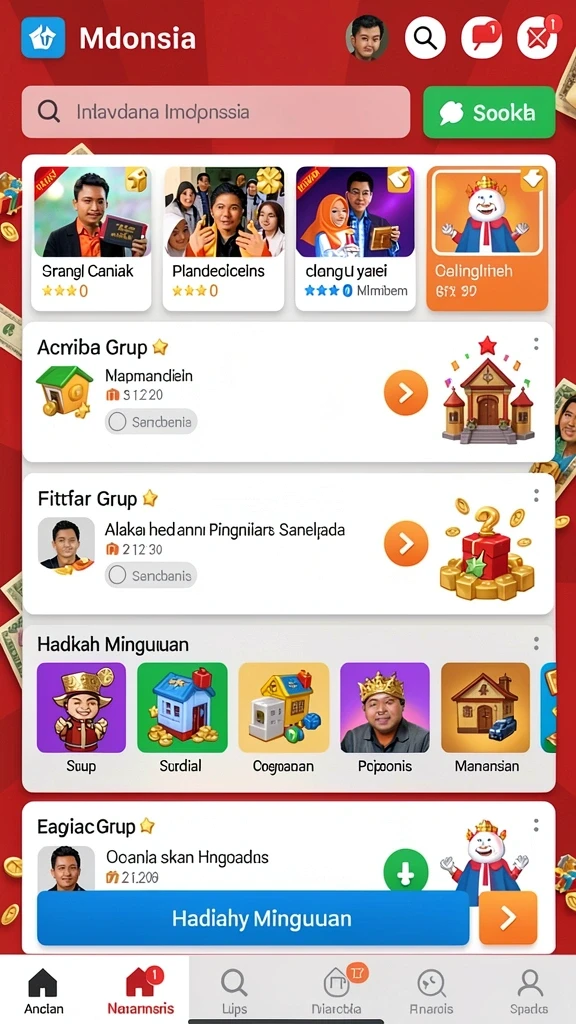Tap the orange arrow in Fittfar Grup

[406, 543]
